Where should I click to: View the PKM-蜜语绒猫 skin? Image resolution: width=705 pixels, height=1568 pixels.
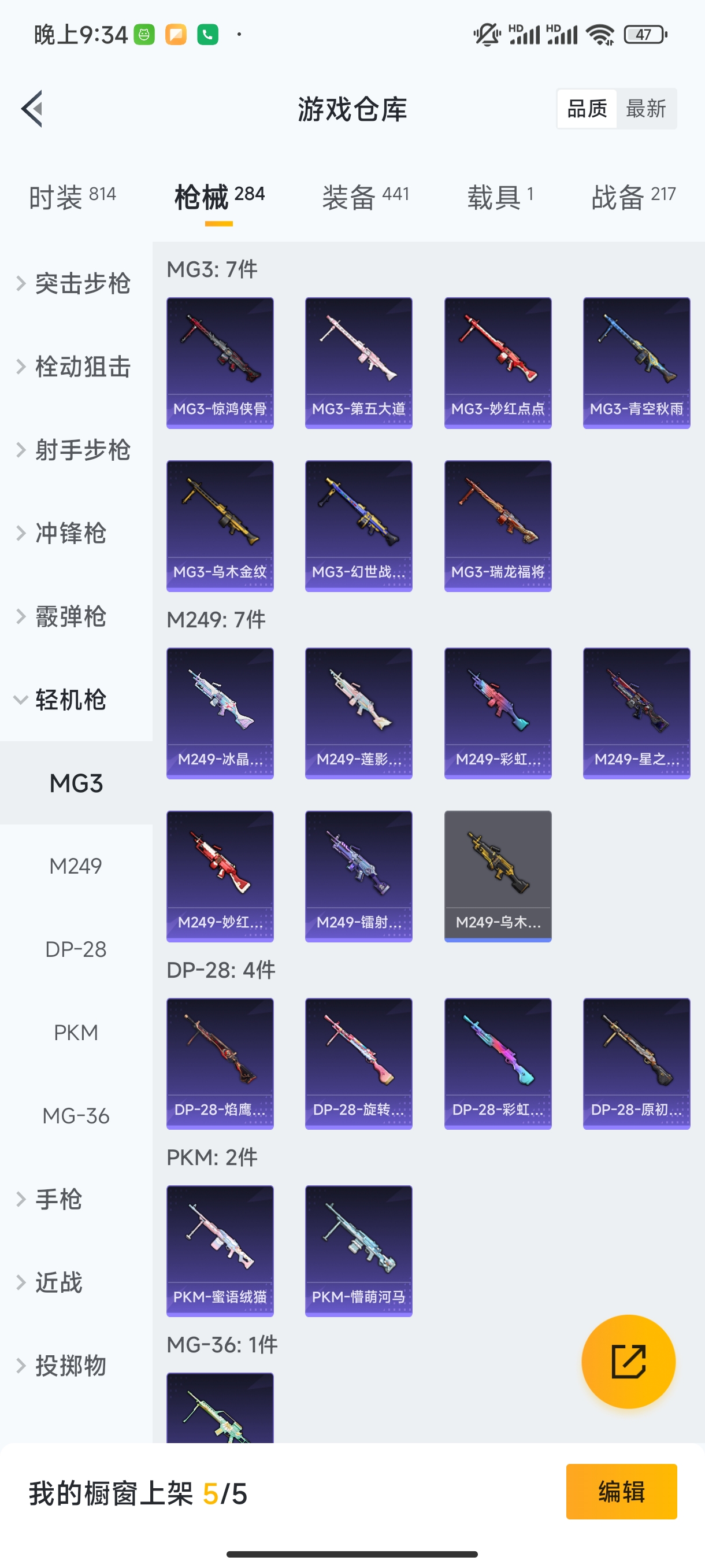(x=220, y=1251)
